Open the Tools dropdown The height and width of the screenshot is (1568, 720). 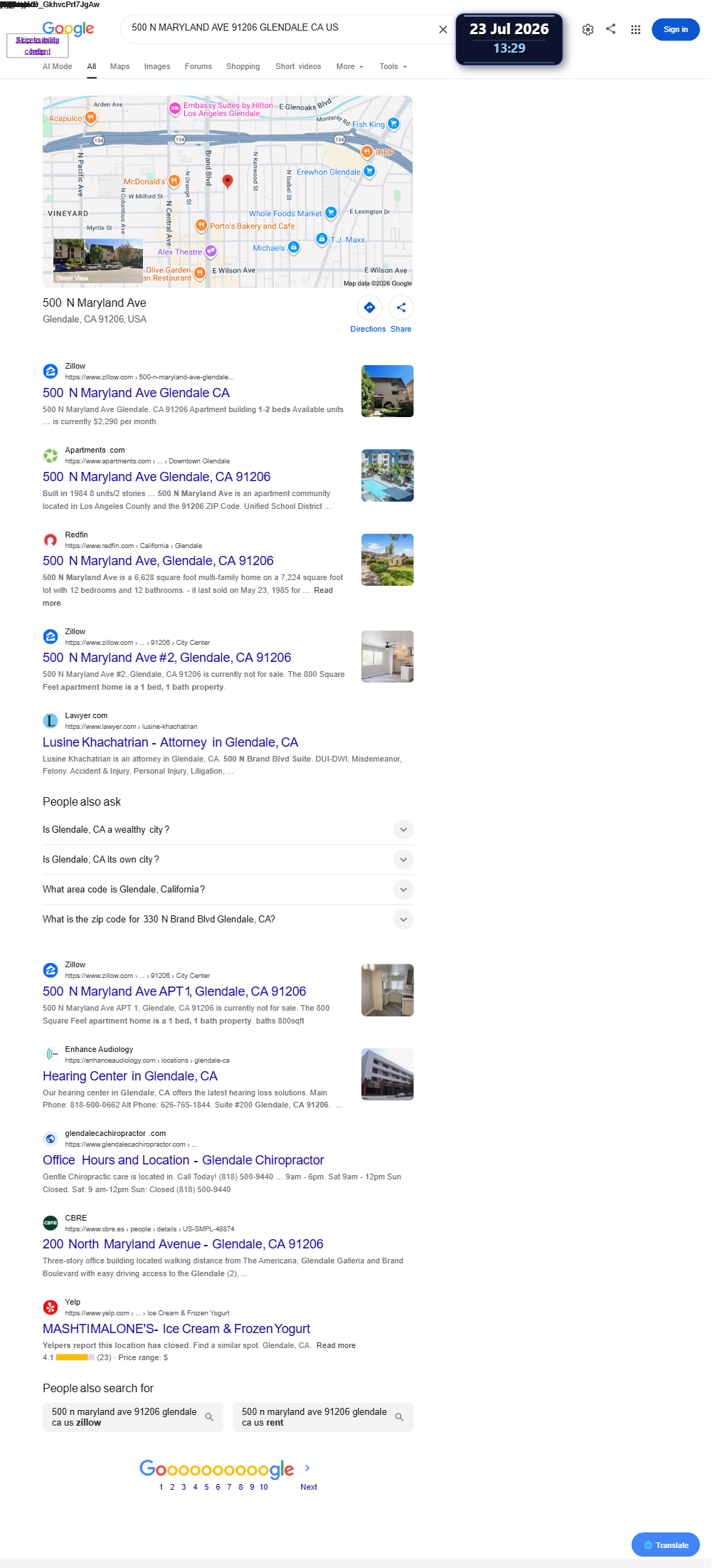click(x=393, y=66)
